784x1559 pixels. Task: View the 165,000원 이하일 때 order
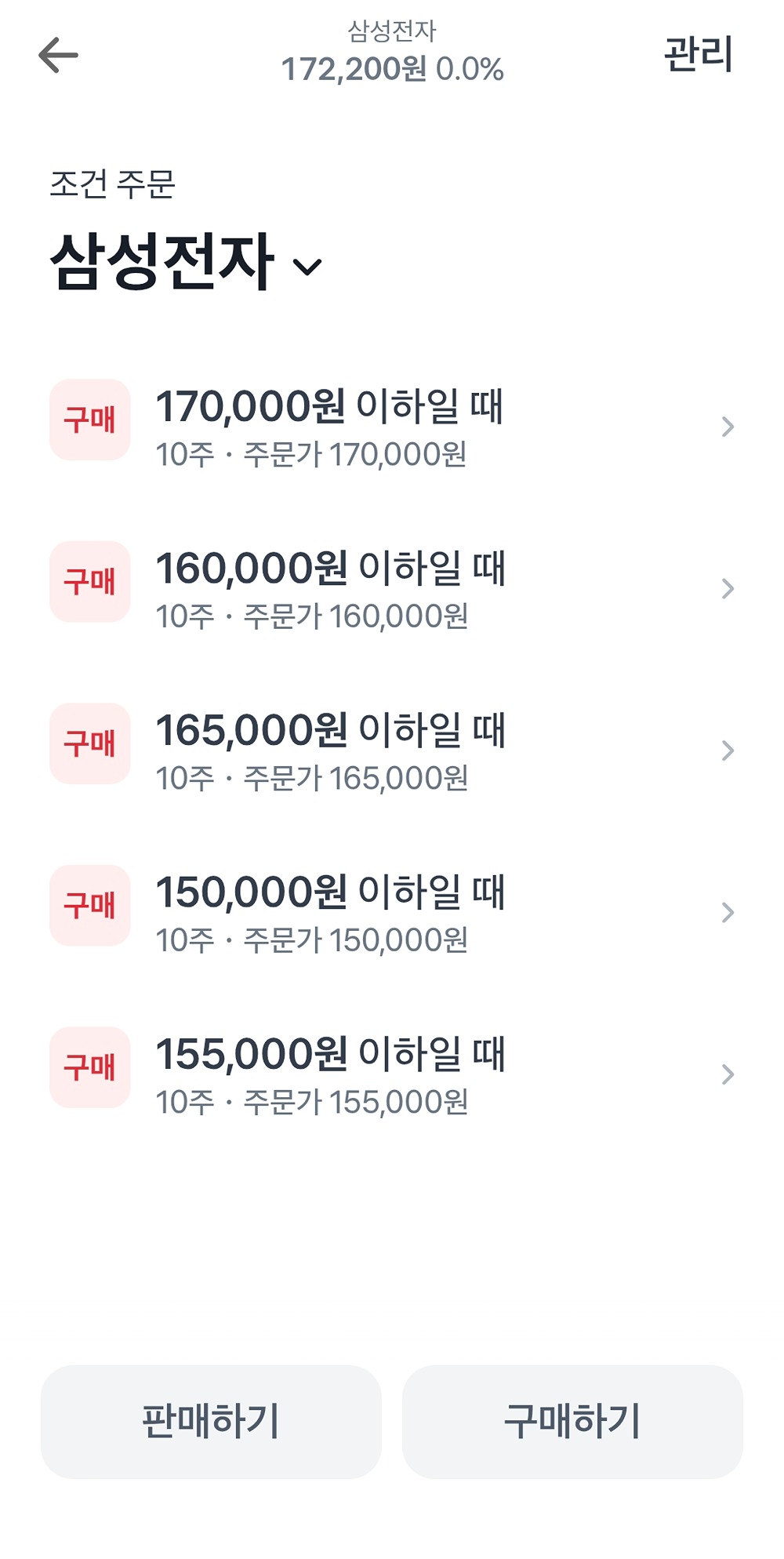(392, 750)
